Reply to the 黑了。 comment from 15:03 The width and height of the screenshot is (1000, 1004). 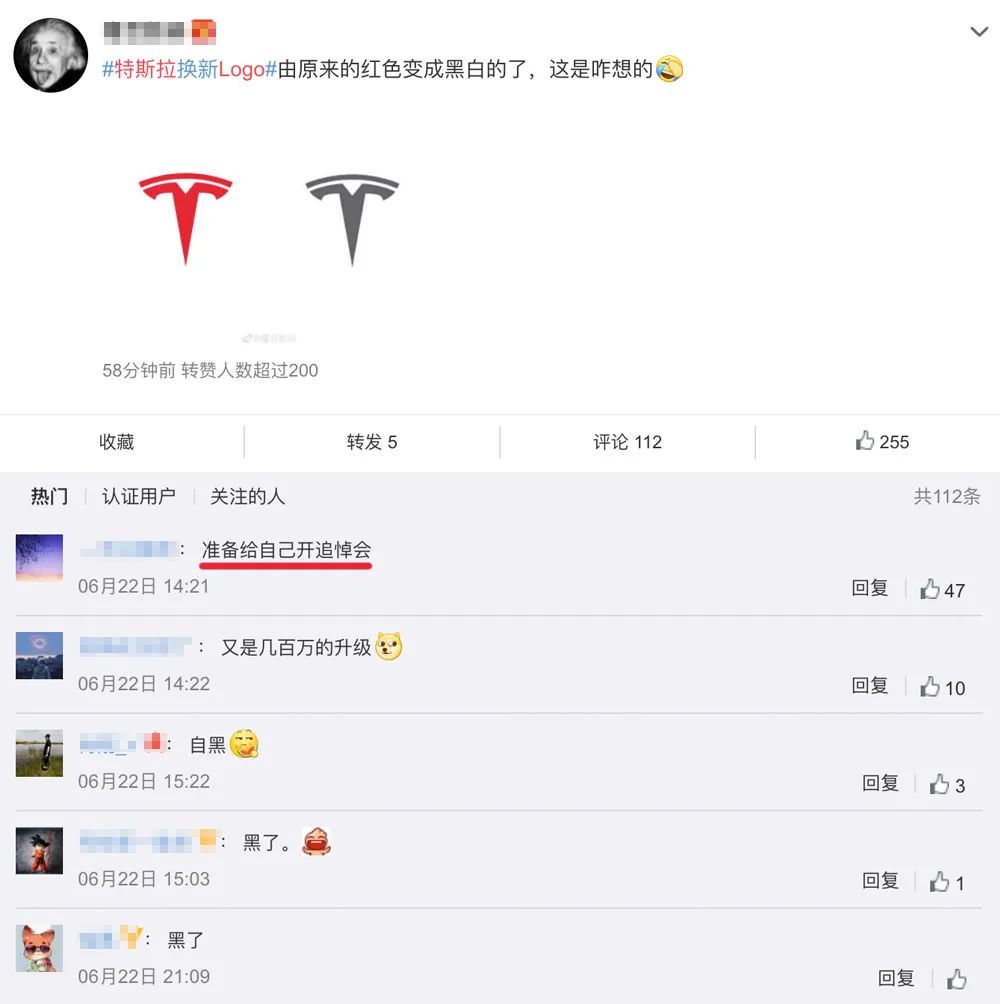point(880,881)
